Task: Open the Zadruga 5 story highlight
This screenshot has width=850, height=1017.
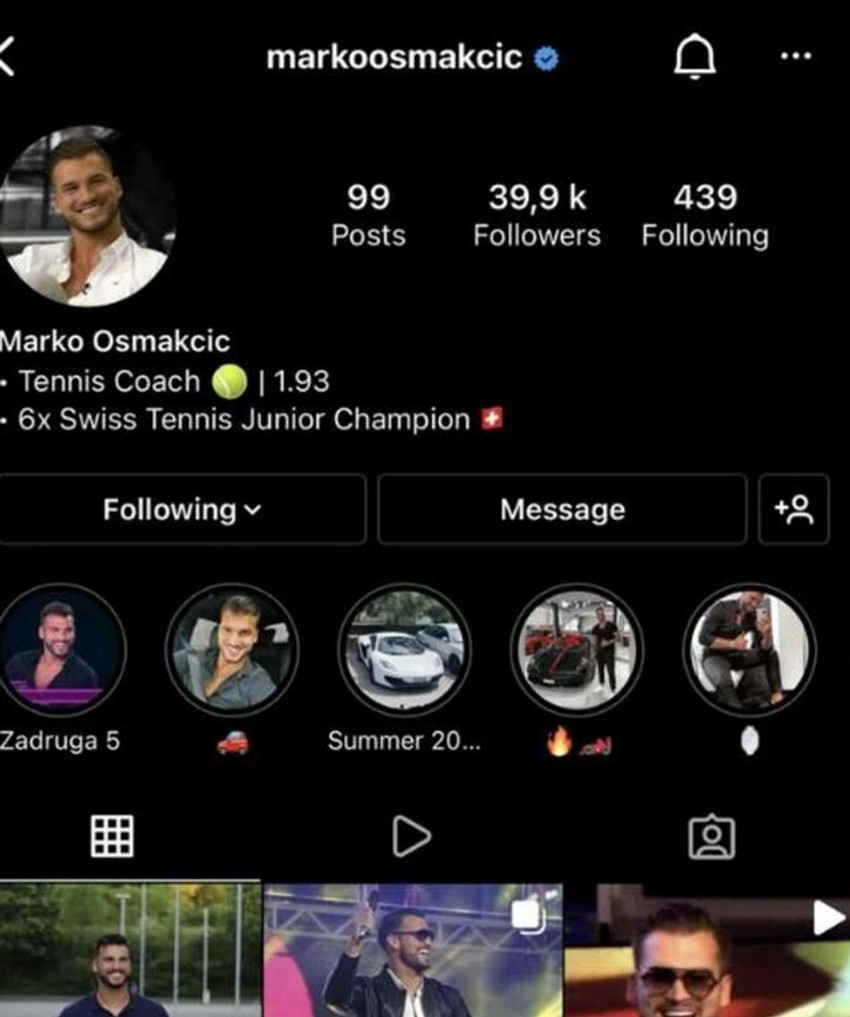Action: 62,648
